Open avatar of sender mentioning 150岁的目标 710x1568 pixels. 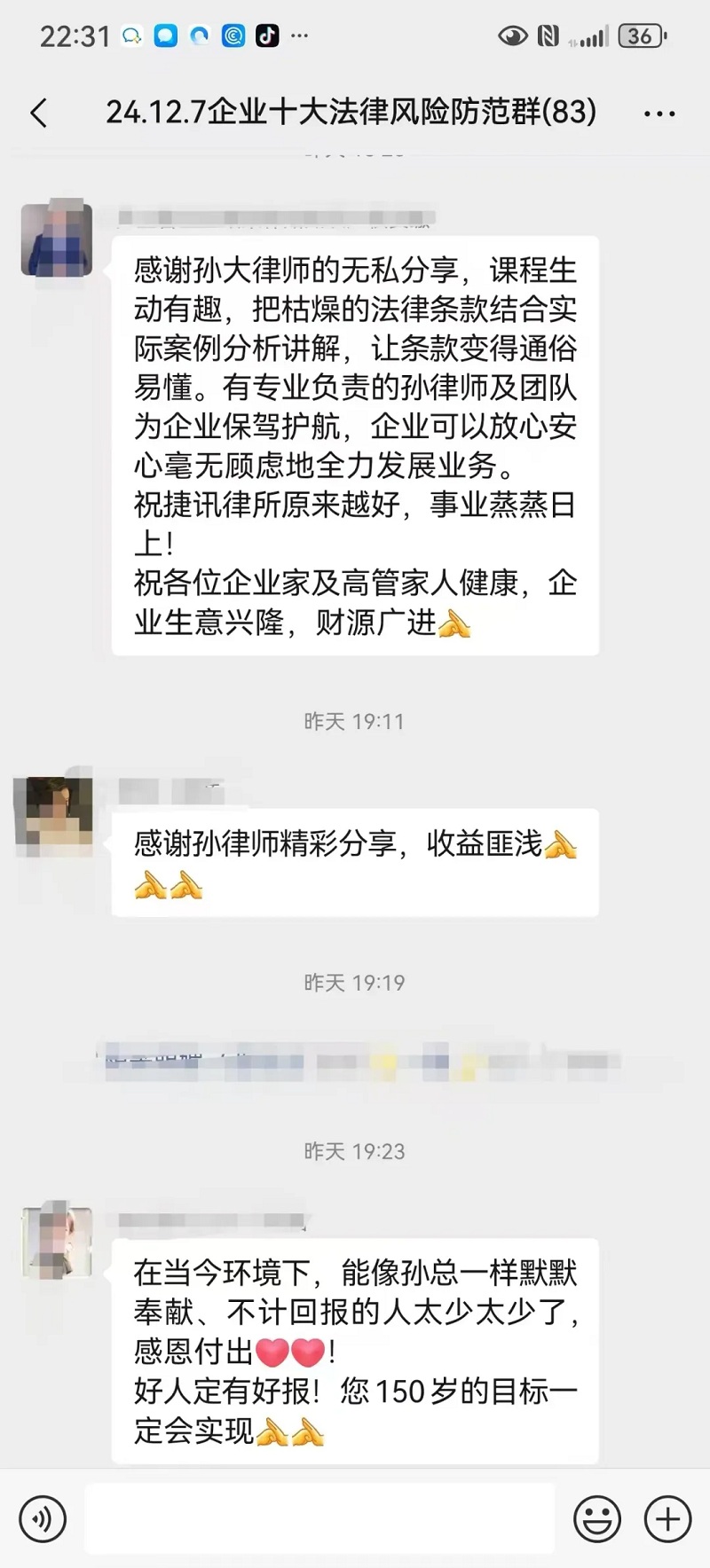[x=57, y=1243]
